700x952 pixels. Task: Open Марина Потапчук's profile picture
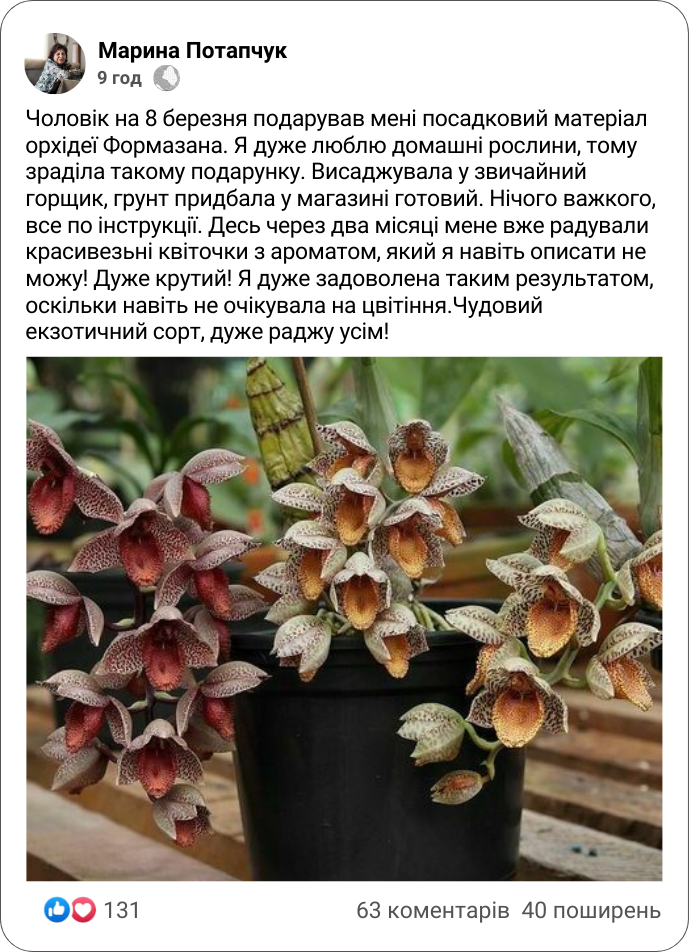[55, 63]
